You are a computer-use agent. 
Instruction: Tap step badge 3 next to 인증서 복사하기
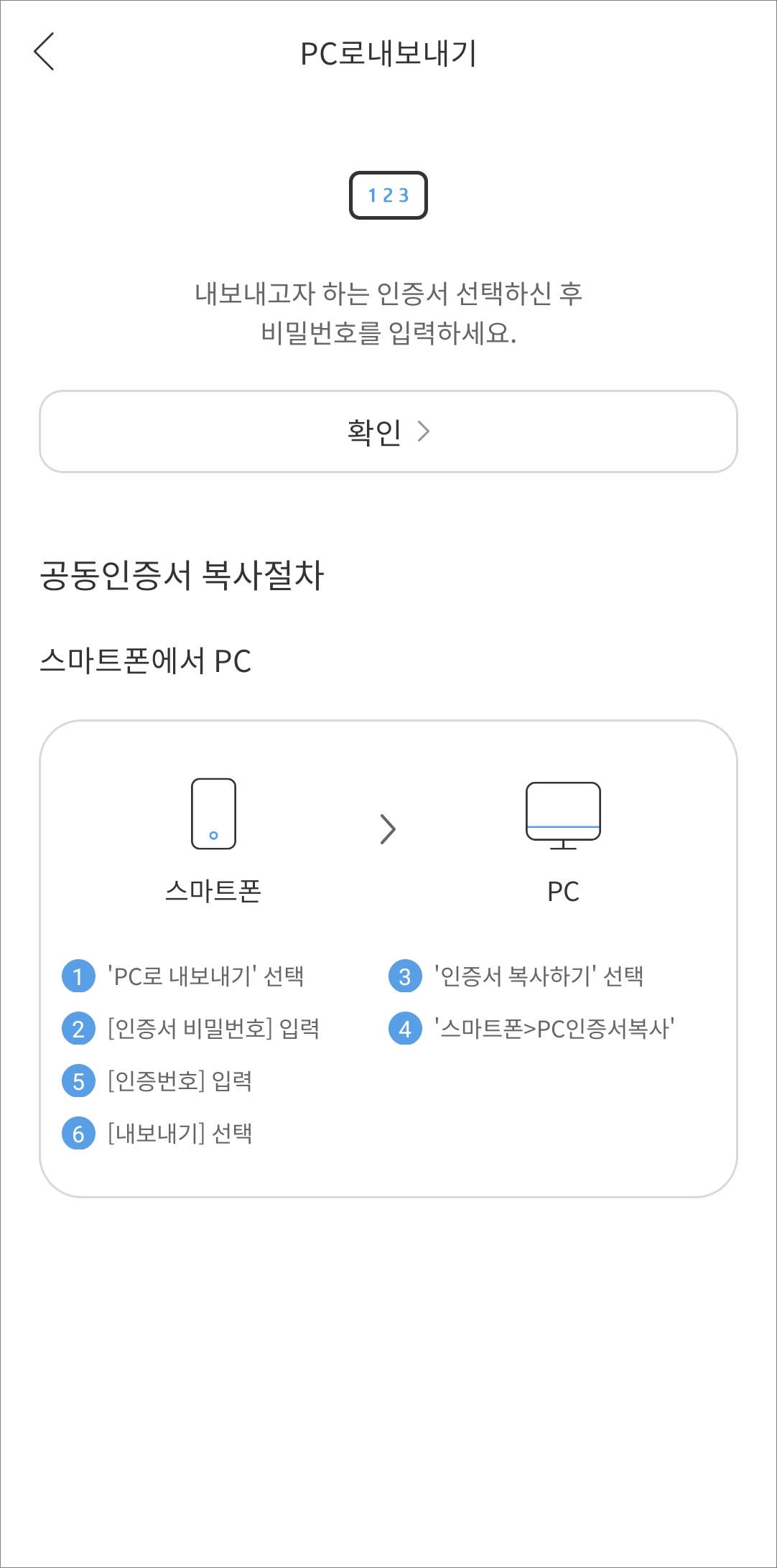[406, 976]
